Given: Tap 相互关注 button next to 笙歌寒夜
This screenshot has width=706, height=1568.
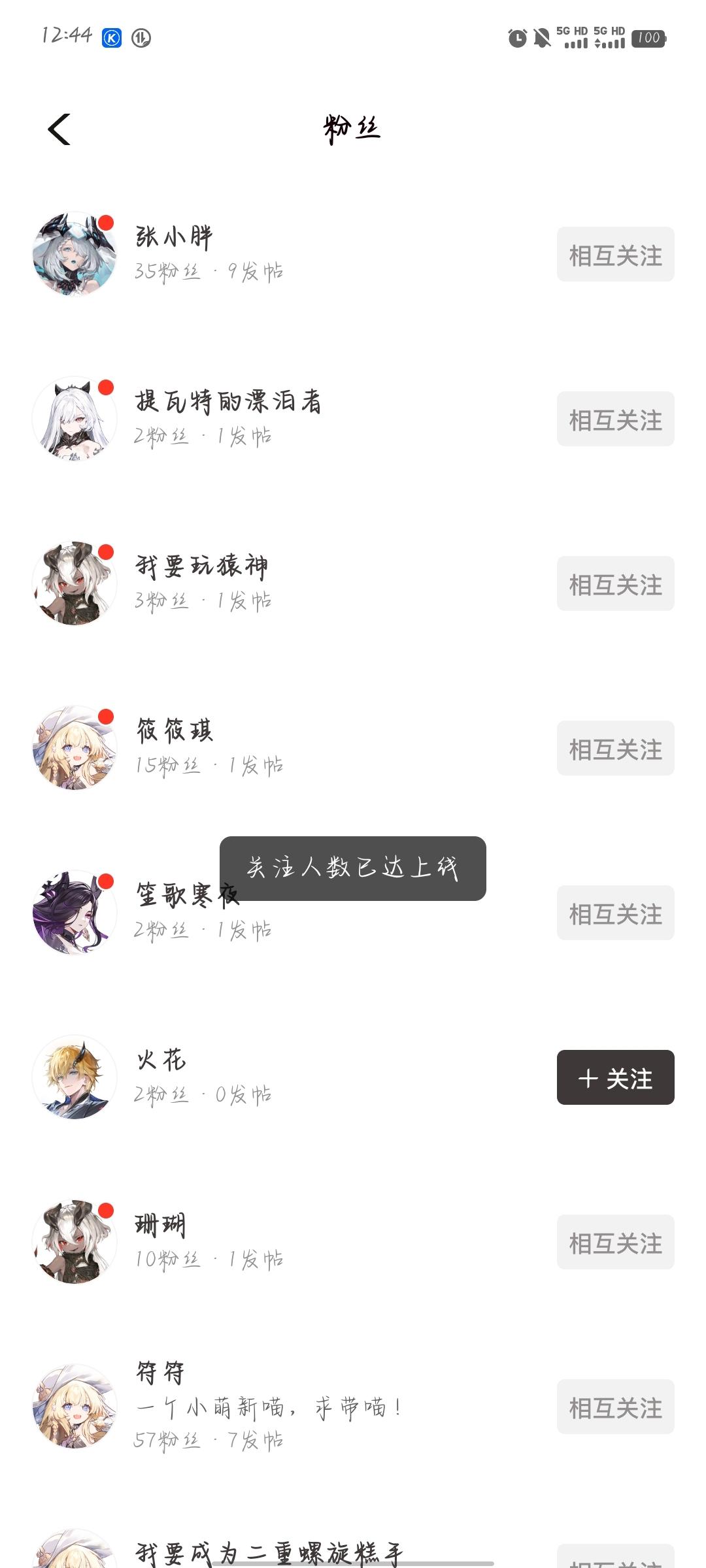Looking at the screenshot, I should pyautogui.click(x=615, y=913).
